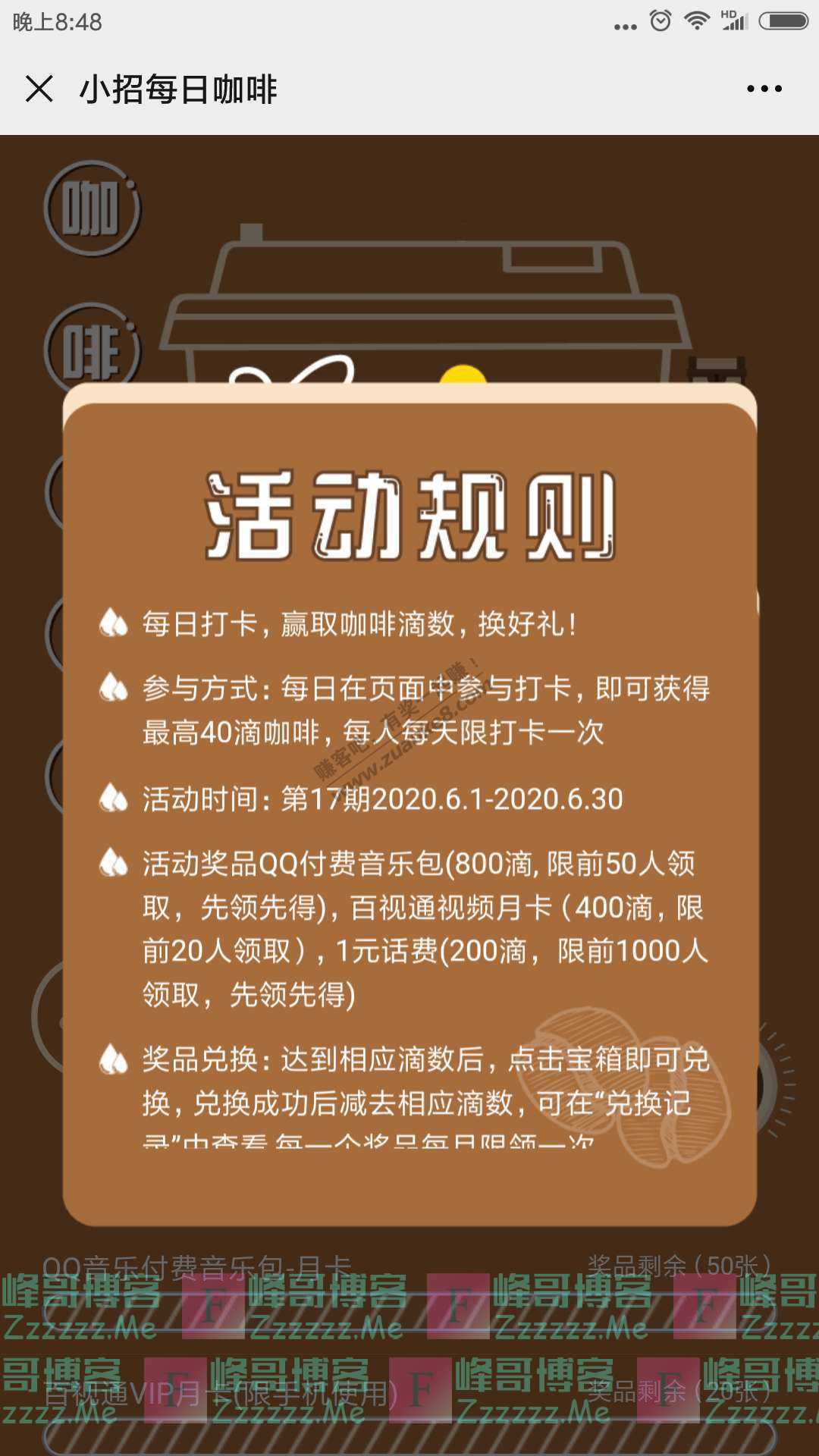
Task: Close the 小招每日咖啡 page
Action: [x=39, y=89]
